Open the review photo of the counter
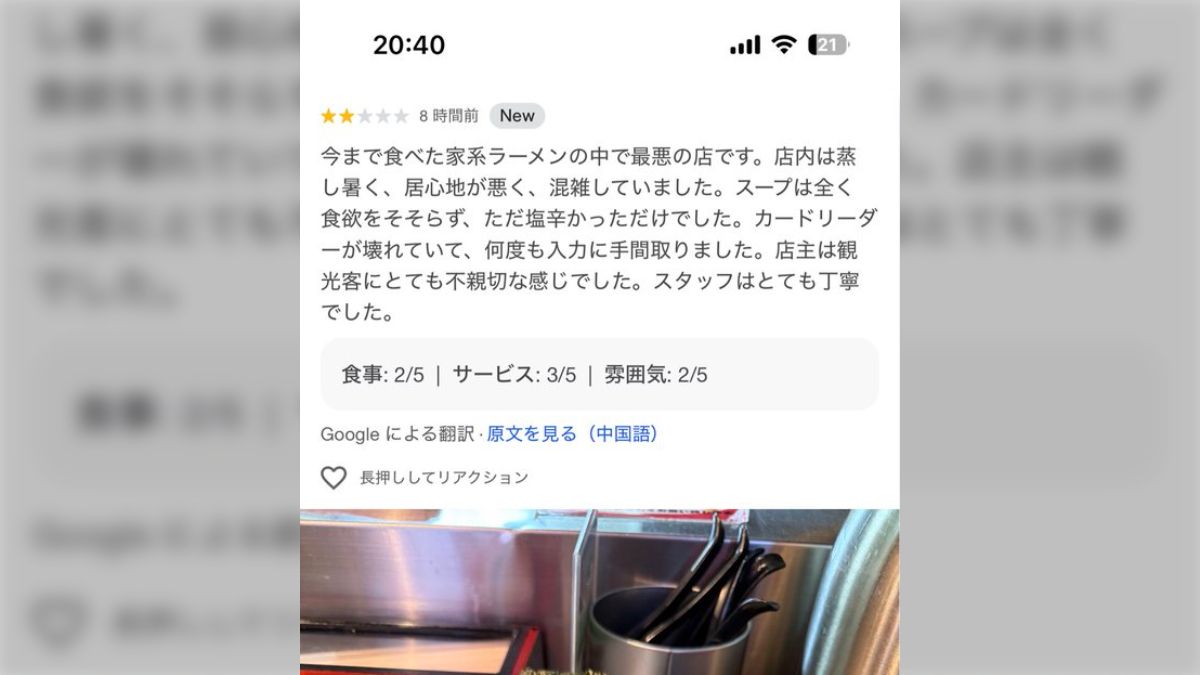1200x675 pixels. [599, 591]
